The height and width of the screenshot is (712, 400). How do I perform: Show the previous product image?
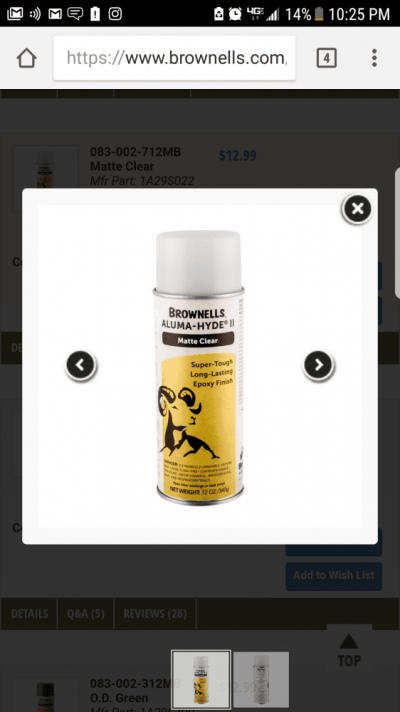tap(81, 365)
